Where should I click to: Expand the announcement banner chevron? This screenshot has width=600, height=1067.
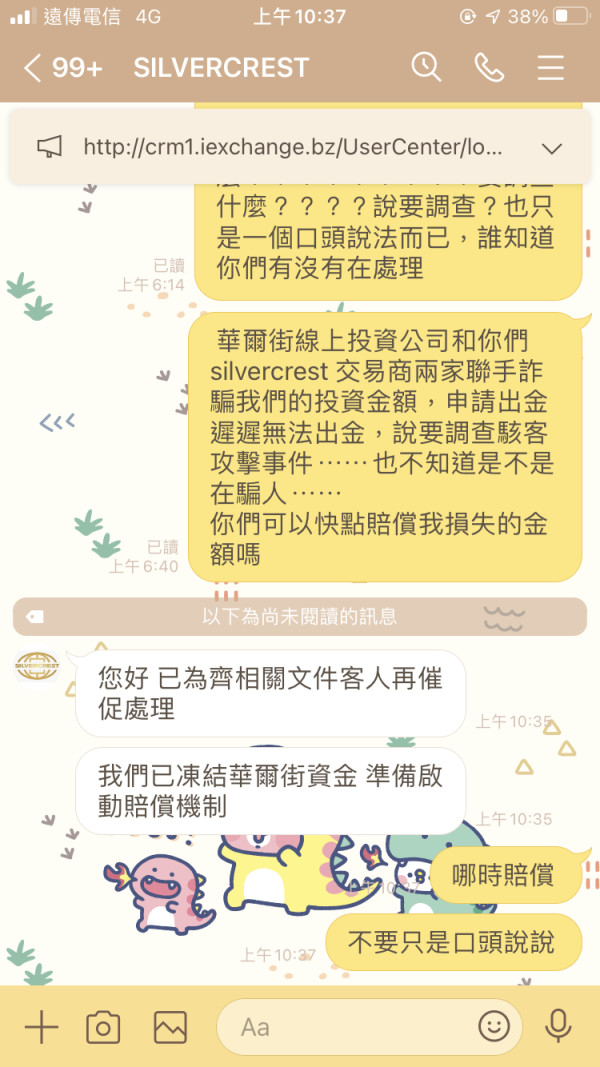pyautogui.click(x=551, y=148)
